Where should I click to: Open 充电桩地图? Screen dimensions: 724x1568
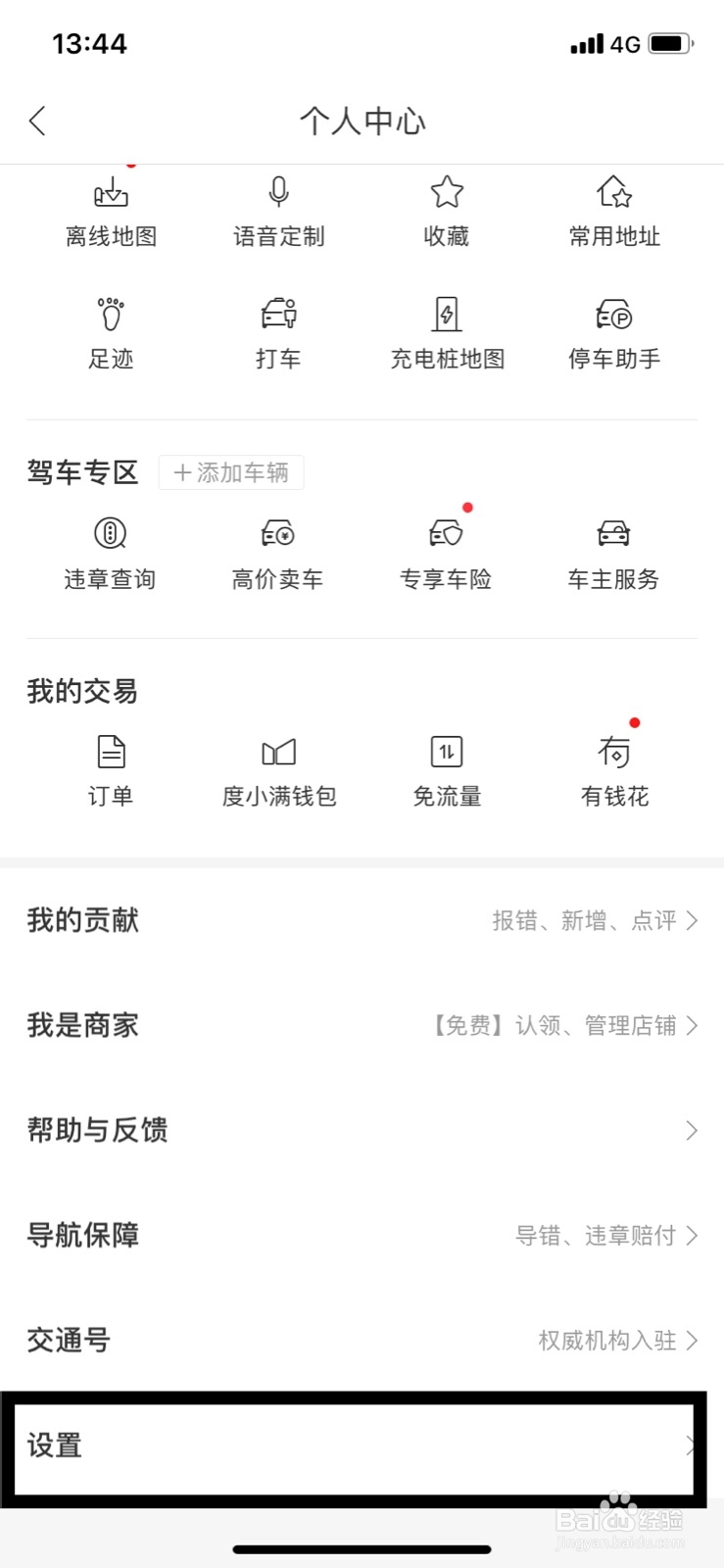[447, 334]
